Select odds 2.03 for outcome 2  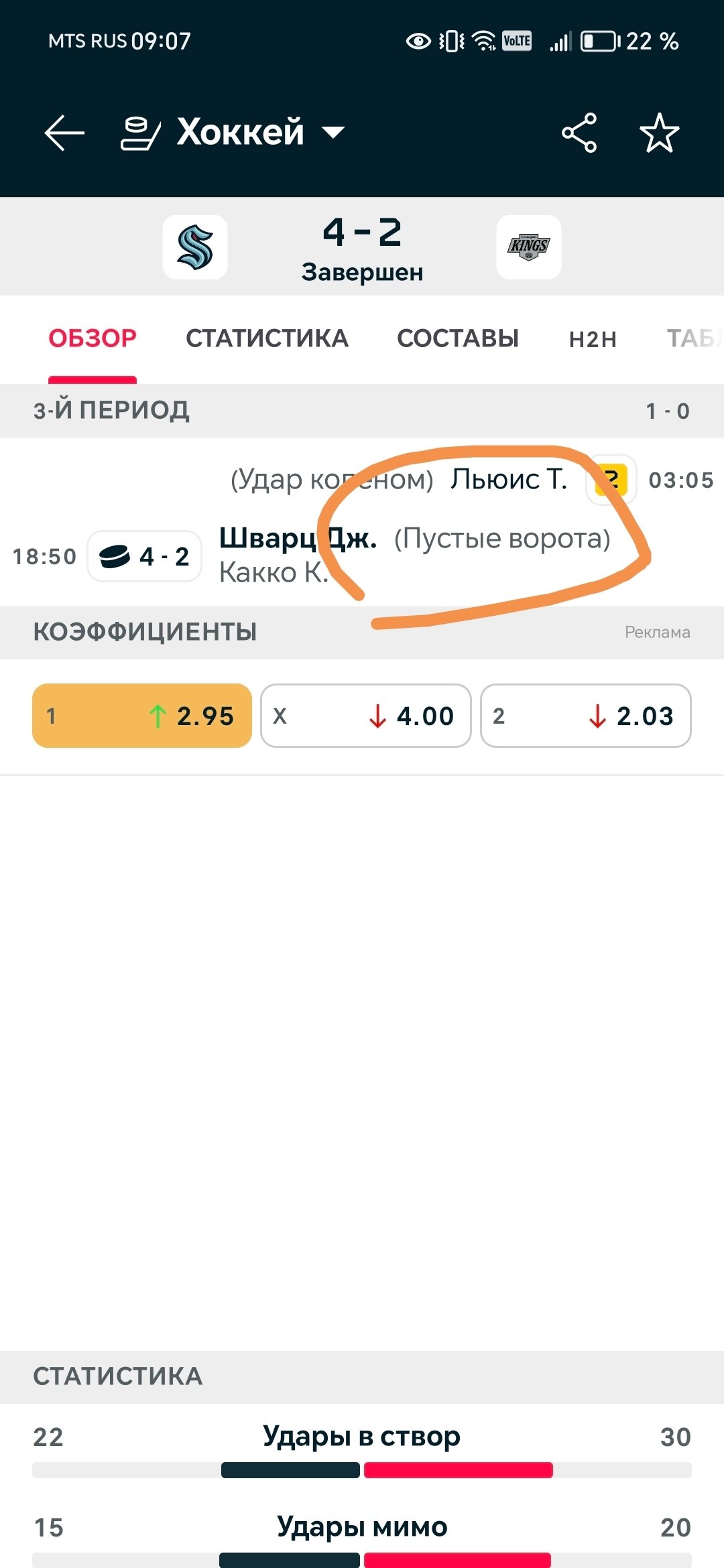pyautogui.click(x=586, y=716)
